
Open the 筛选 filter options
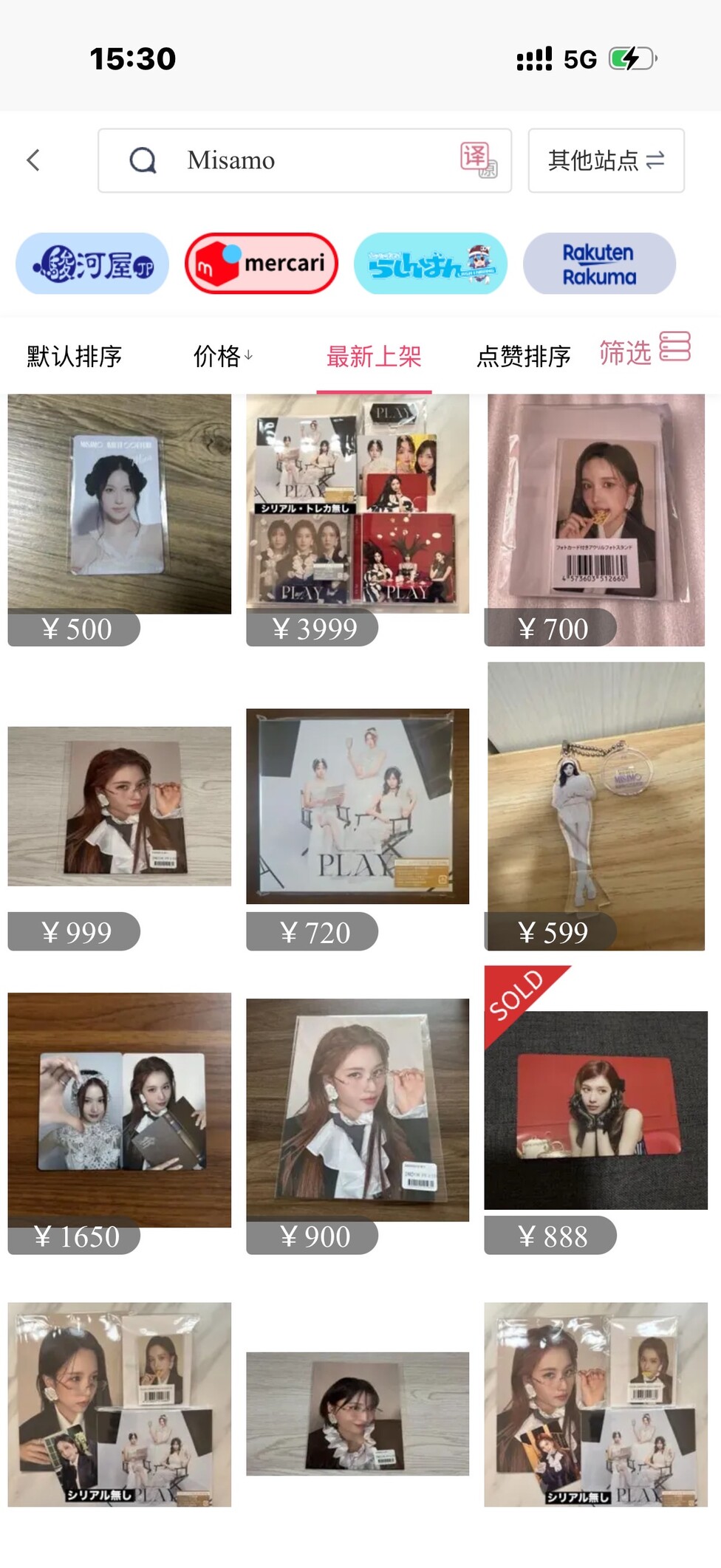(644, 352)
